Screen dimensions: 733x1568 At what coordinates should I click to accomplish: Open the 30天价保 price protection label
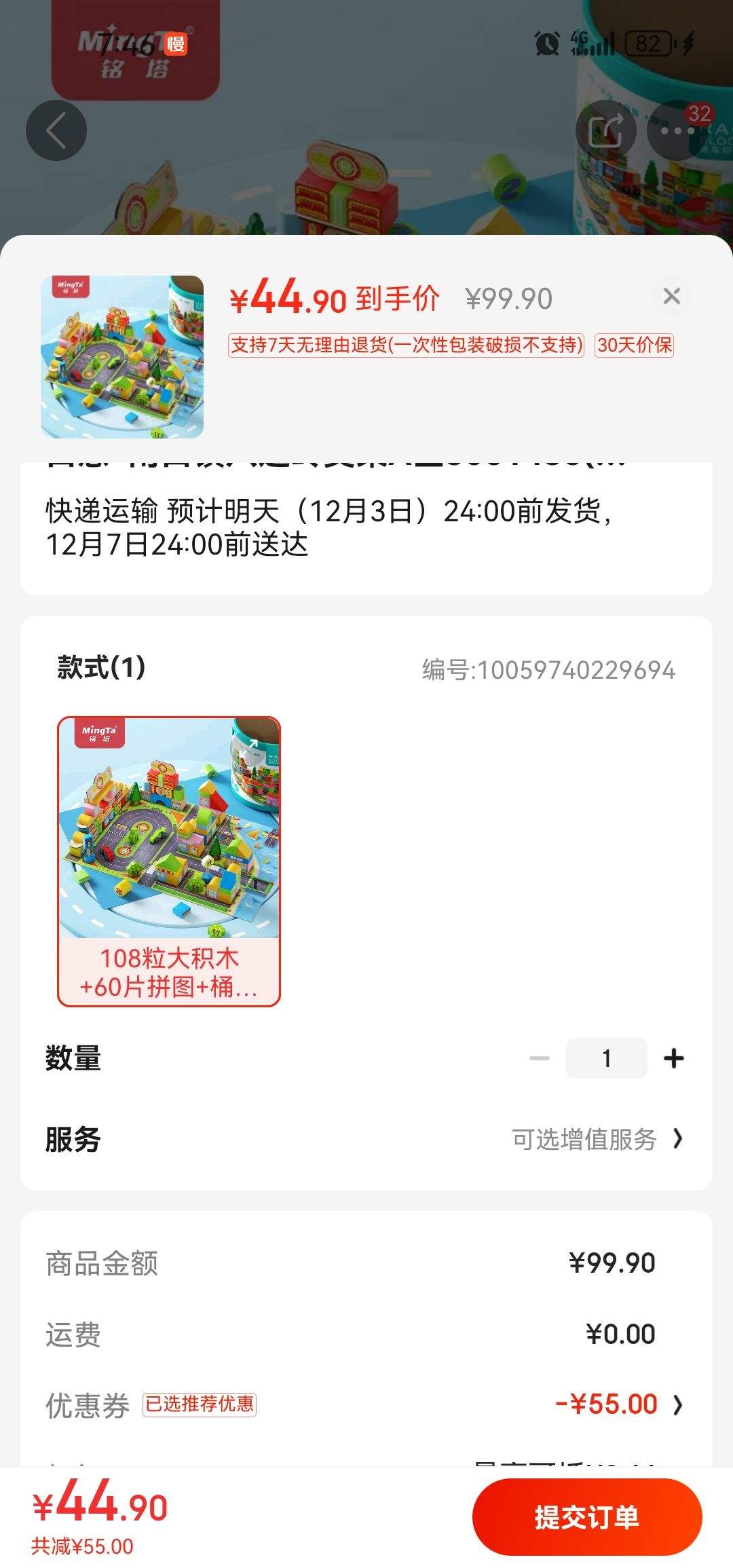click(x=633, y=347)
